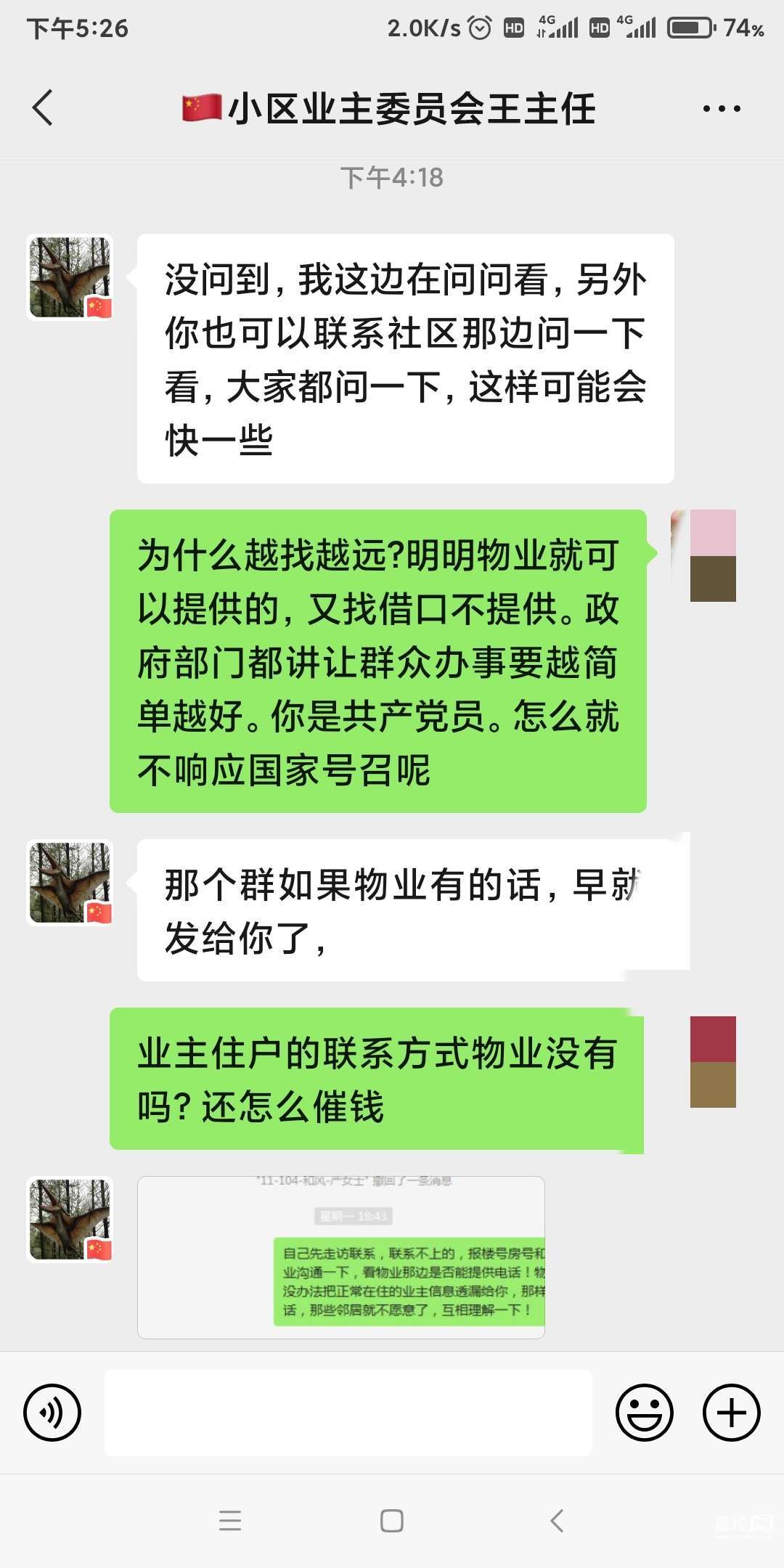
Task: Switch to voice message input
Action: [52, 1412]
